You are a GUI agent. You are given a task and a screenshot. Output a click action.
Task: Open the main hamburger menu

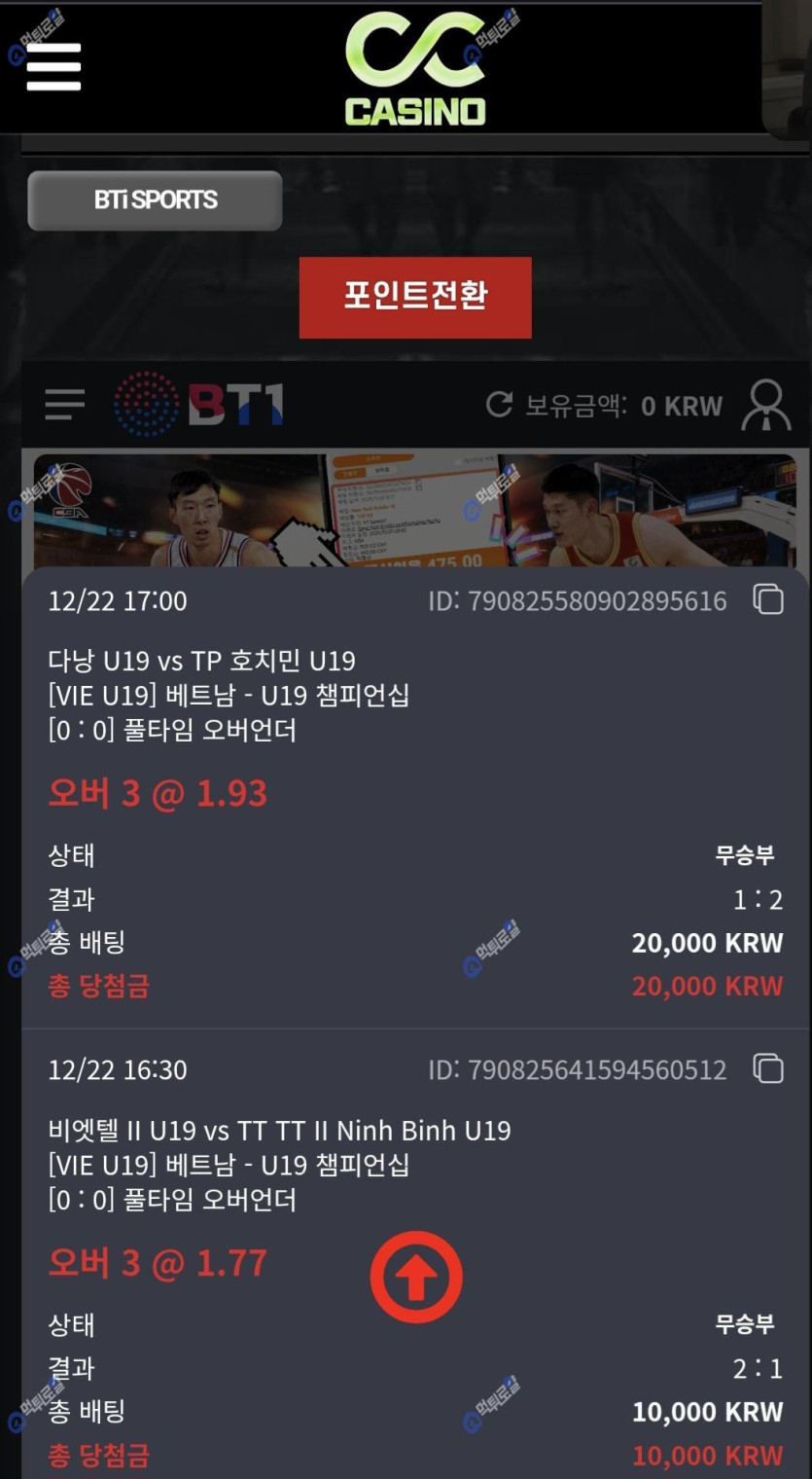pos(53,66)
